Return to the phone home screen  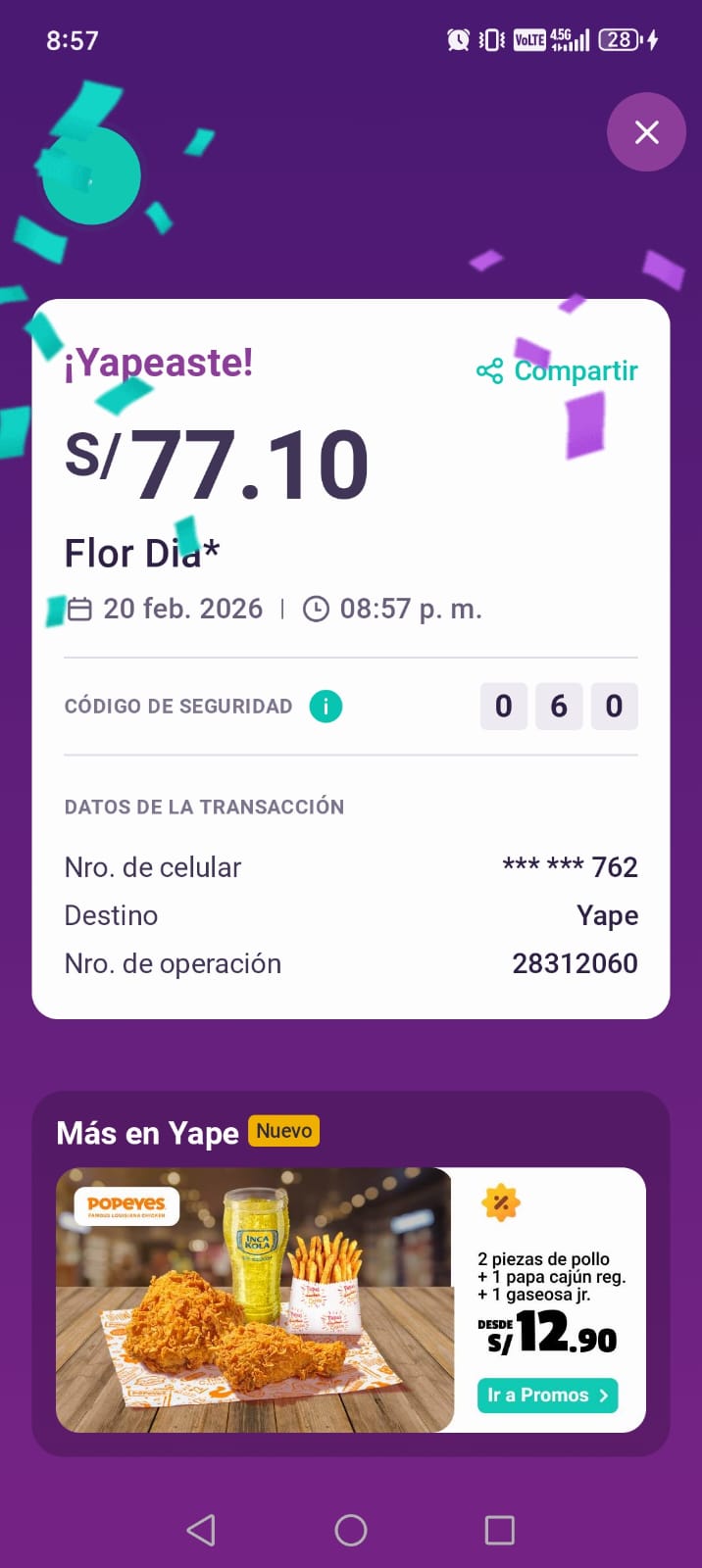tap(351, 1530)
